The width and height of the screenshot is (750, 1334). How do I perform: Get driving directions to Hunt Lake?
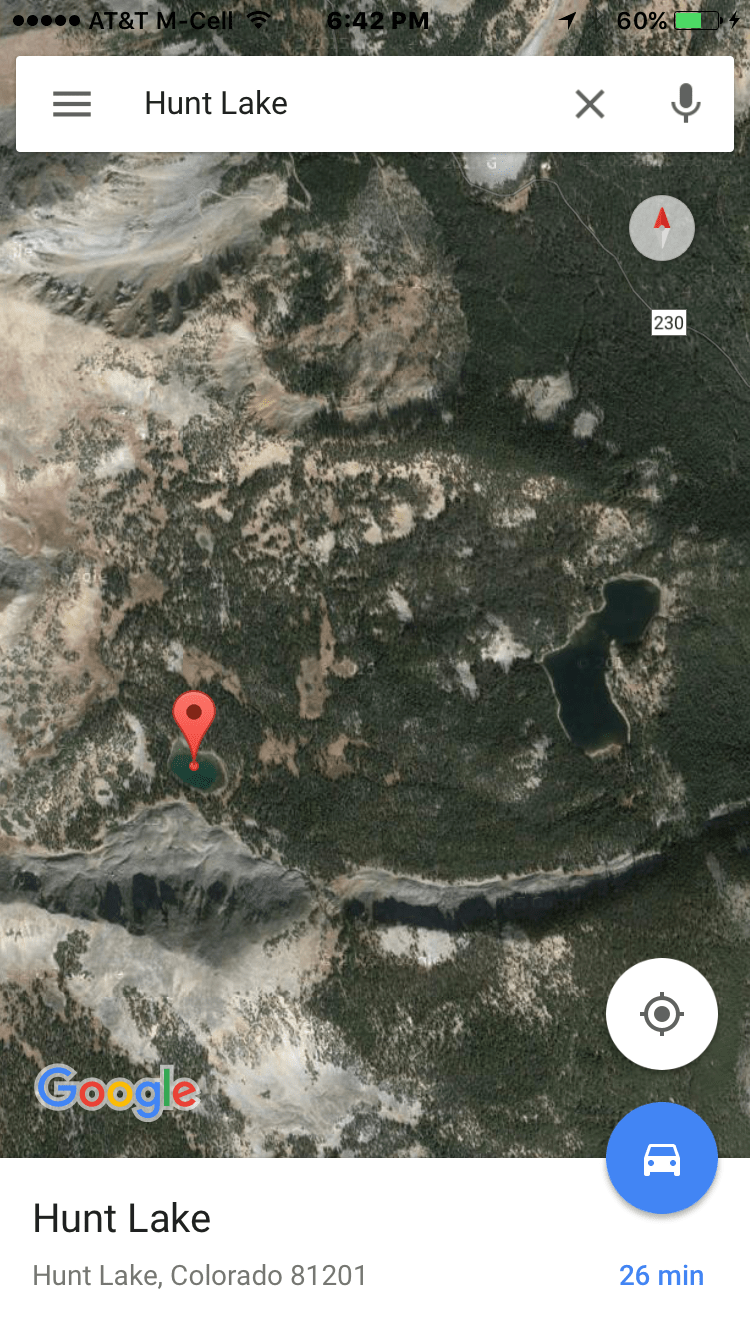(661, 1159)
